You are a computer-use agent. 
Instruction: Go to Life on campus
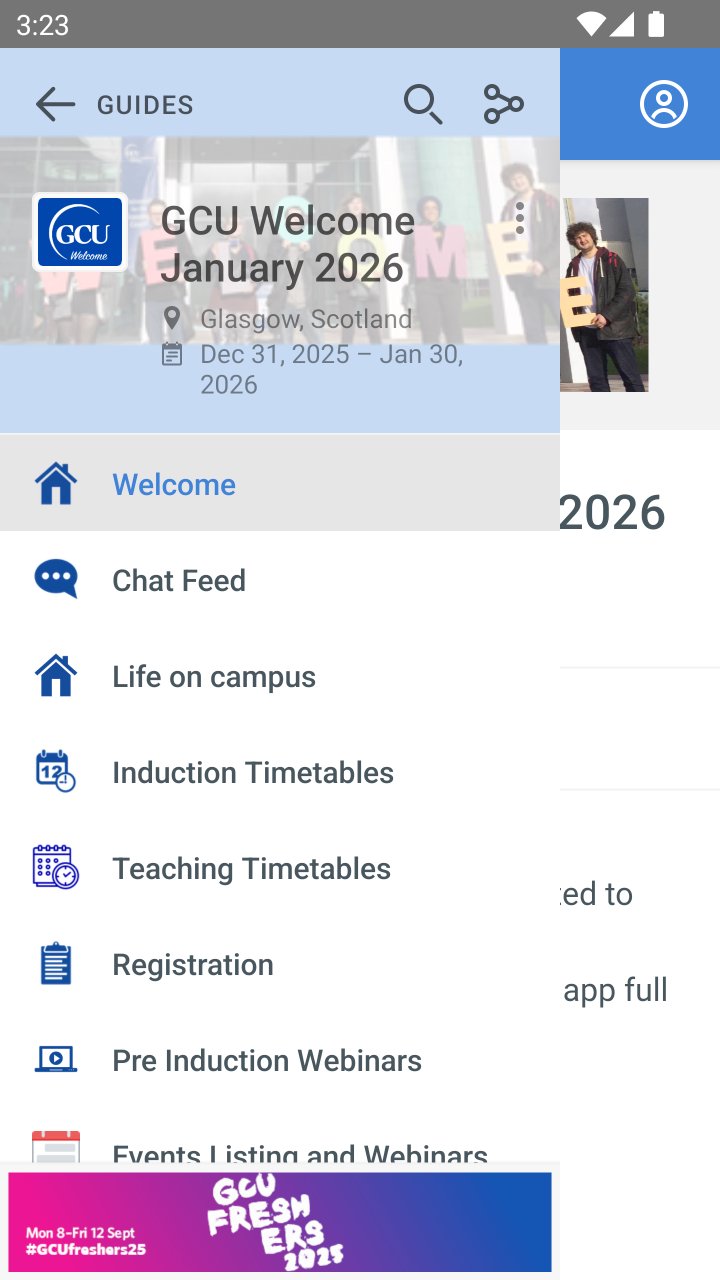[x=214, y=676]
